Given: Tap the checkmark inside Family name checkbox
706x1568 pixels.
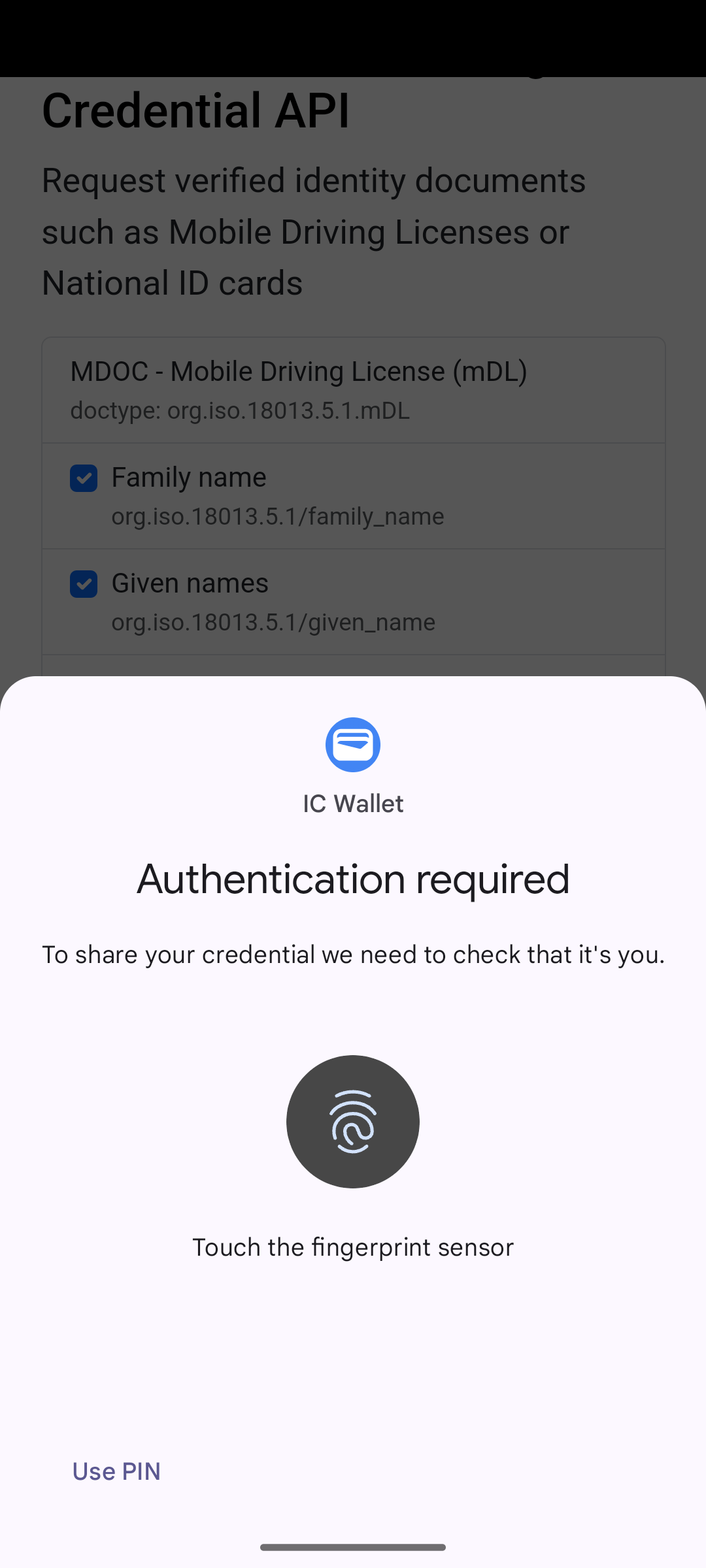Looking at the screenshot, I should [83, 478].
